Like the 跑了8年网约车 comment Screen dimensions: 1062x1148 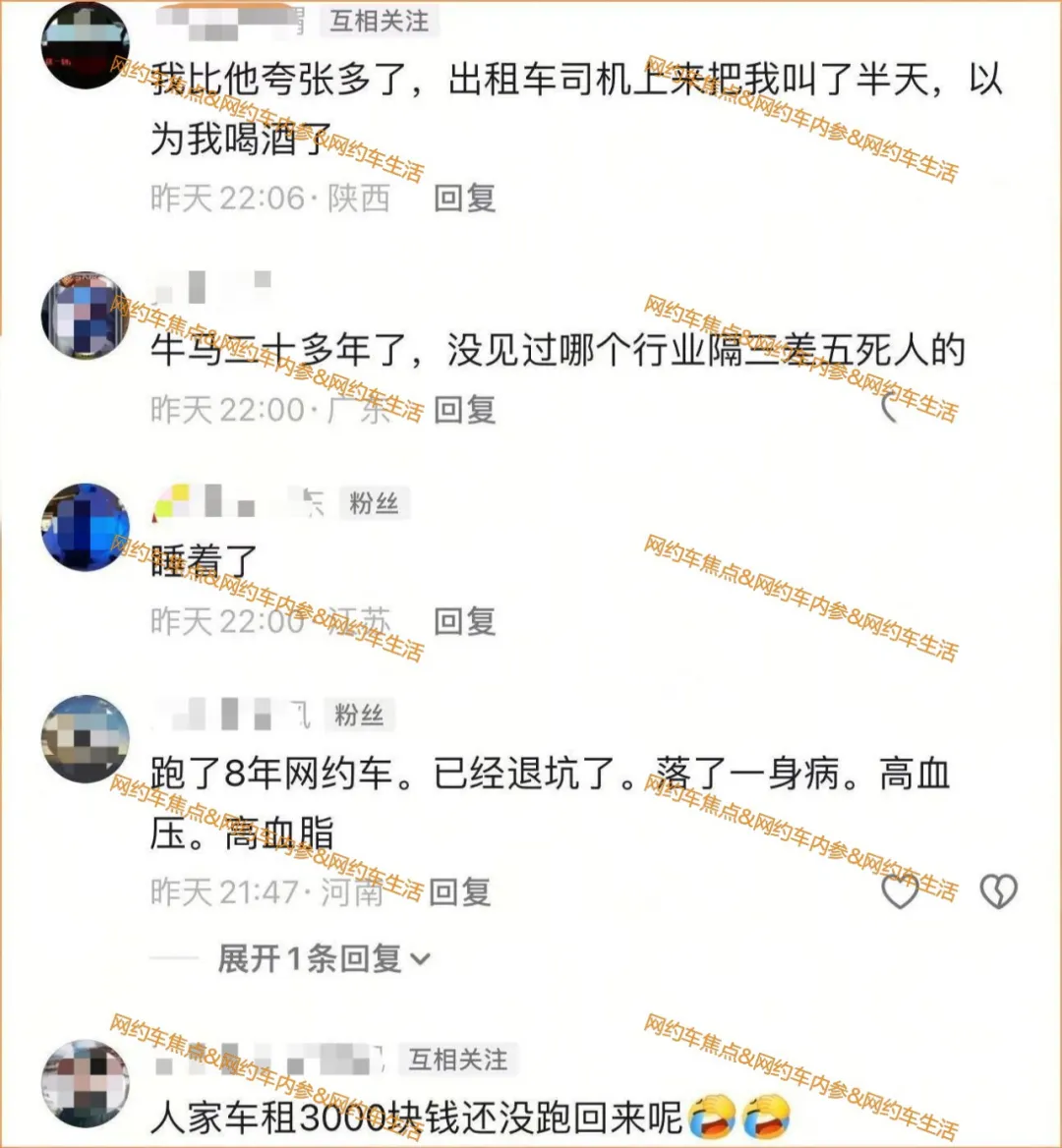click(x=899, y=891)
